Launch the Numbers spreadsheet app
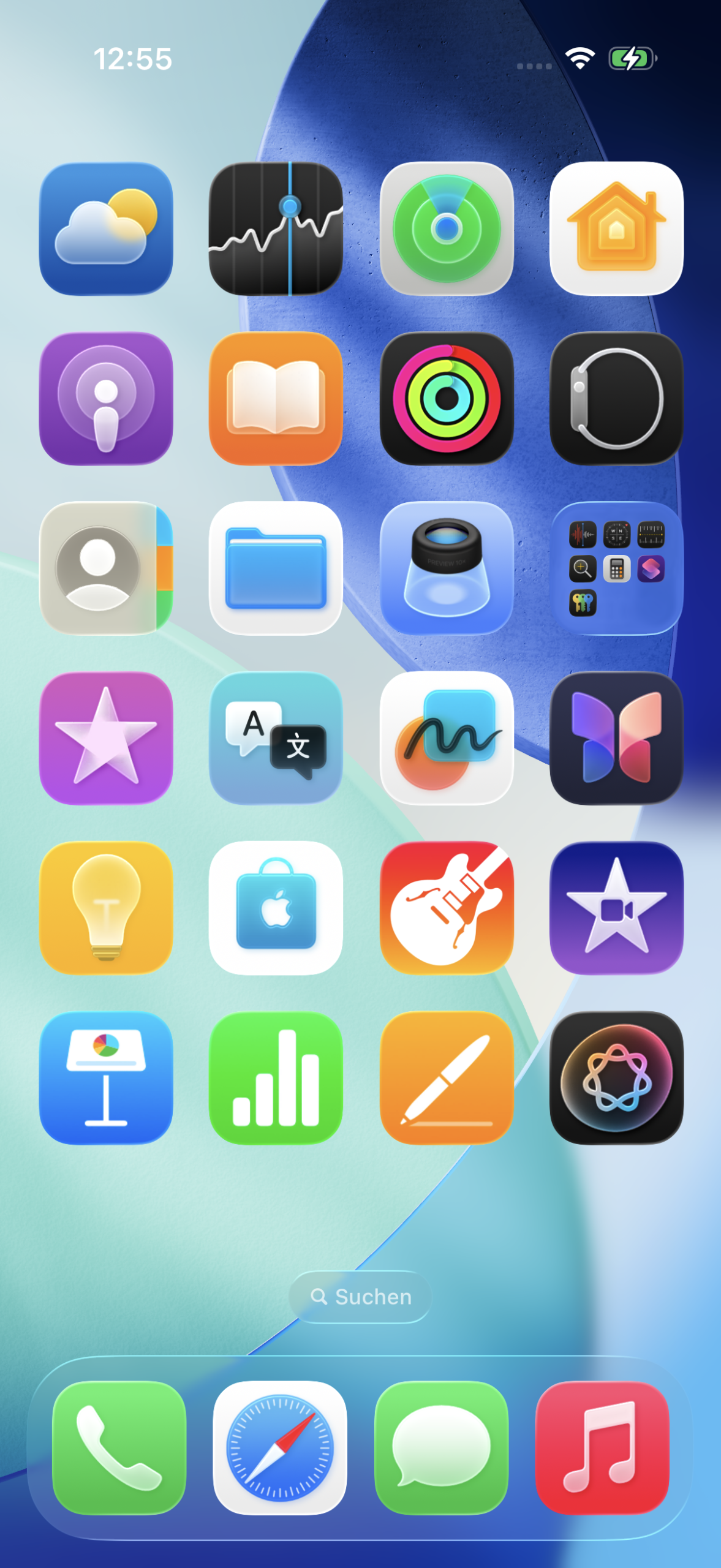721x1568 pixels. click(x=276, y=1077)
